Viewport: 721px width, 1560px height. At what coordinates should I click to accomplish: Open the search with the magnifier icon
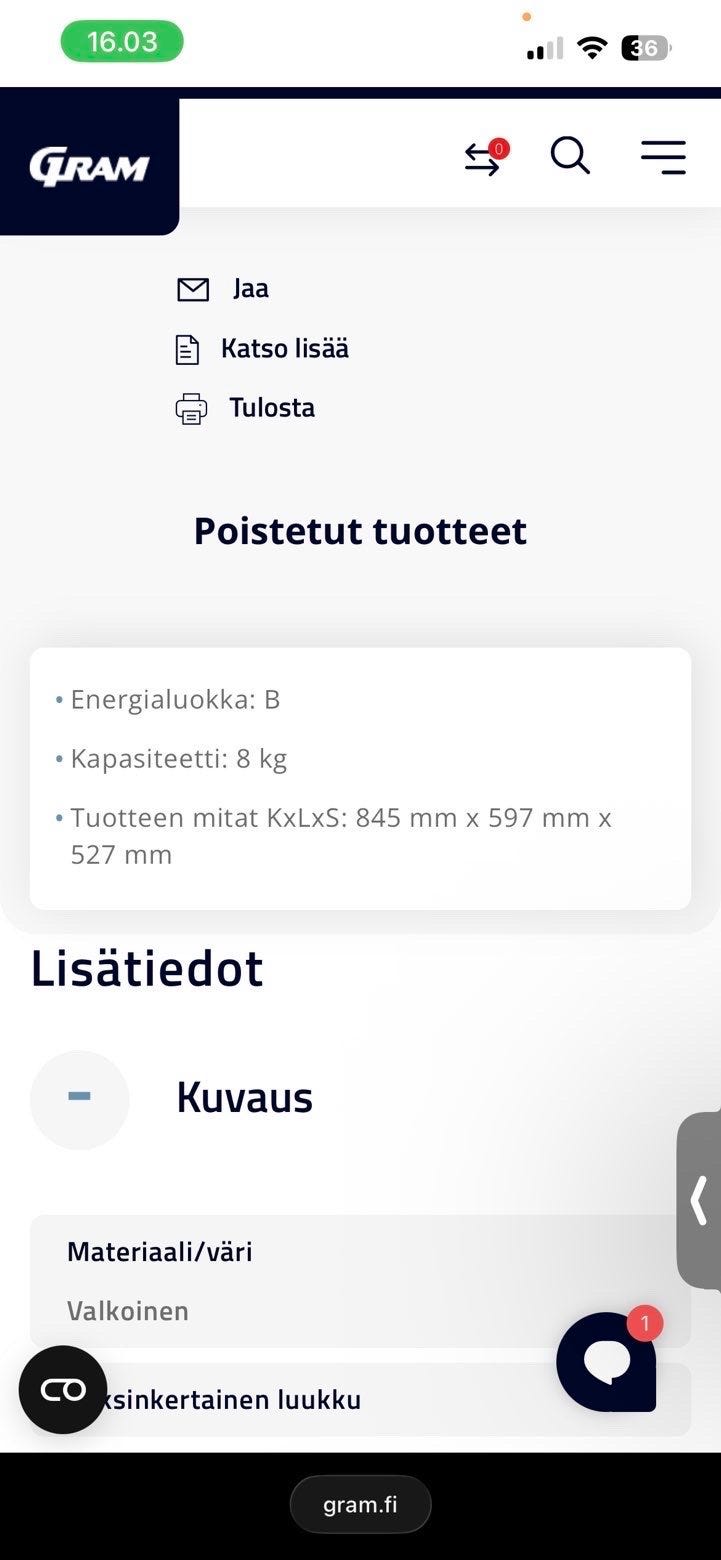pos(569,155)
